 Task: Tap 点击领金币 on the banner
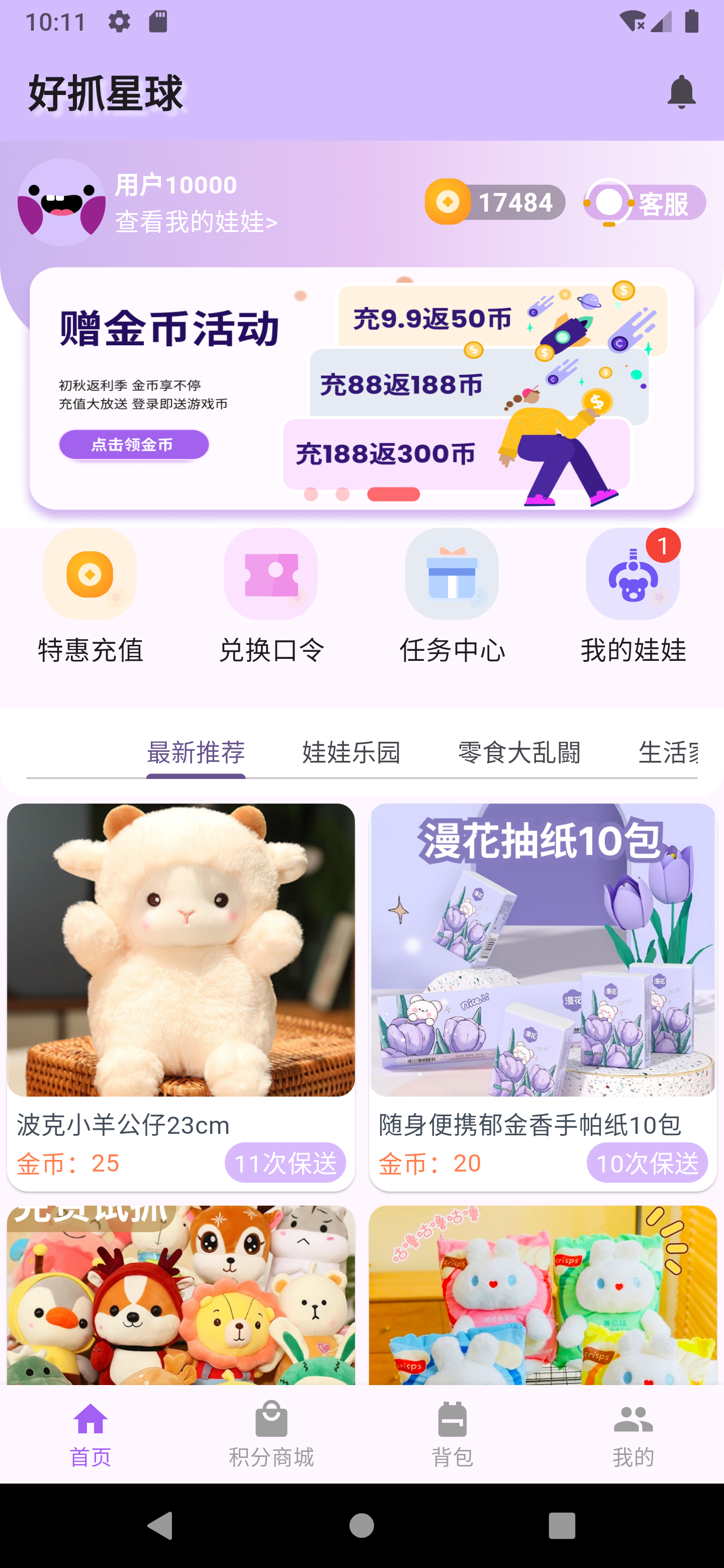[x=134, y=445]
